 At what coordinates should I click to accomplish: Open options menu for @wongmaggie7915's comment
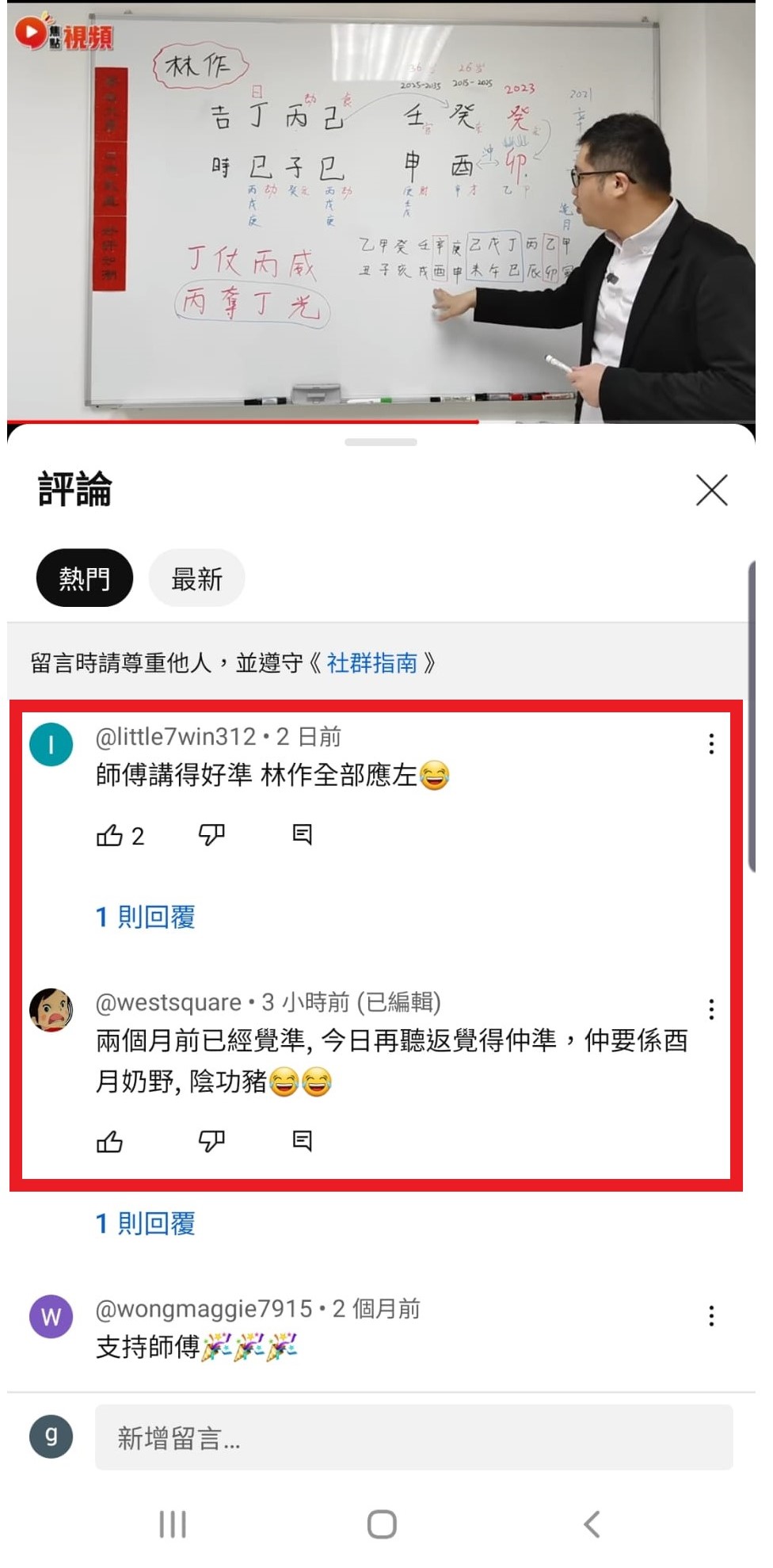711,1316
